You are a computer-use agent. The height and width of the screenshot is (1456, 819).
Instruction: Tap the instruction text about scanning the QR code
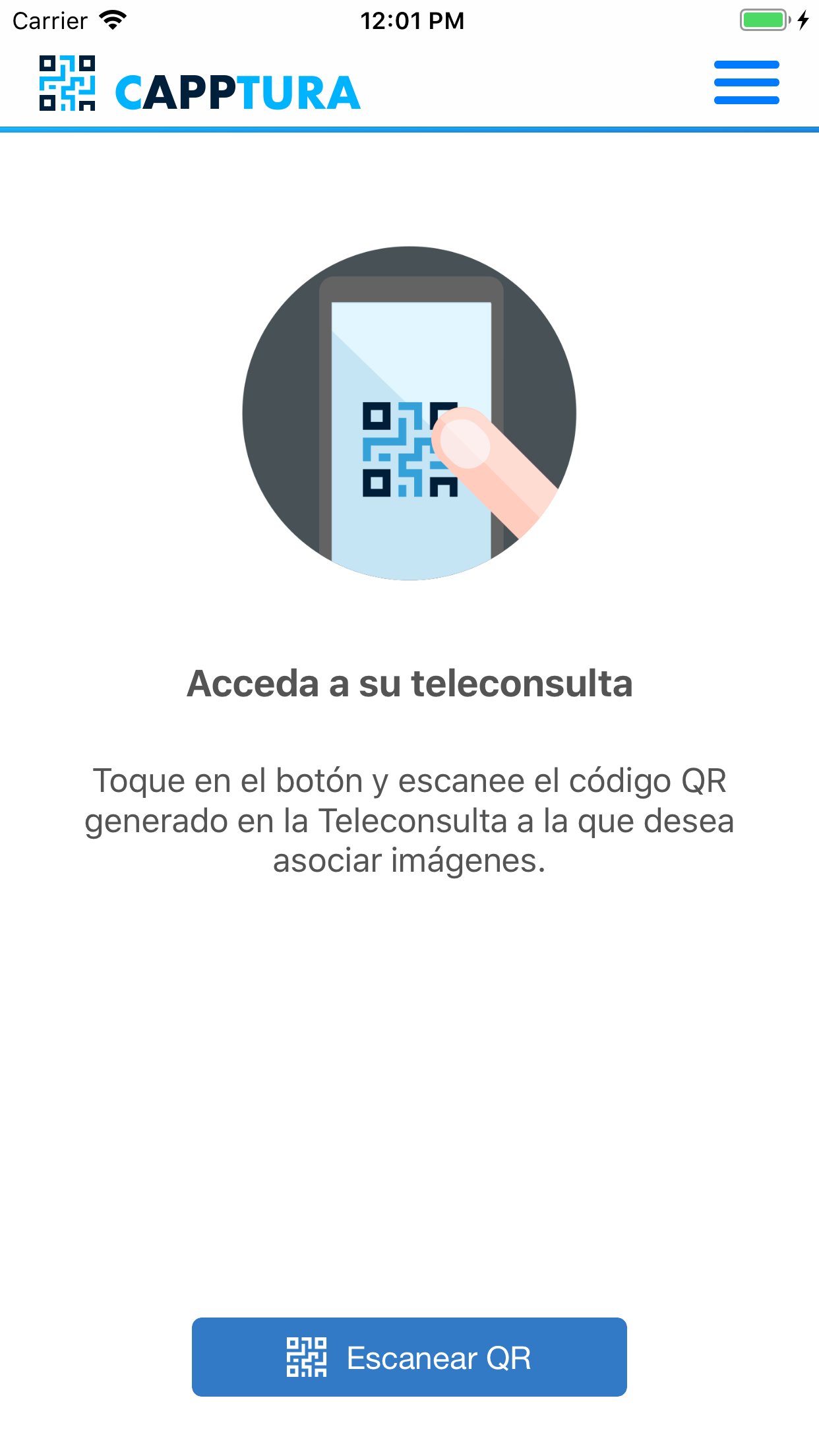click(x=409, y=821)
